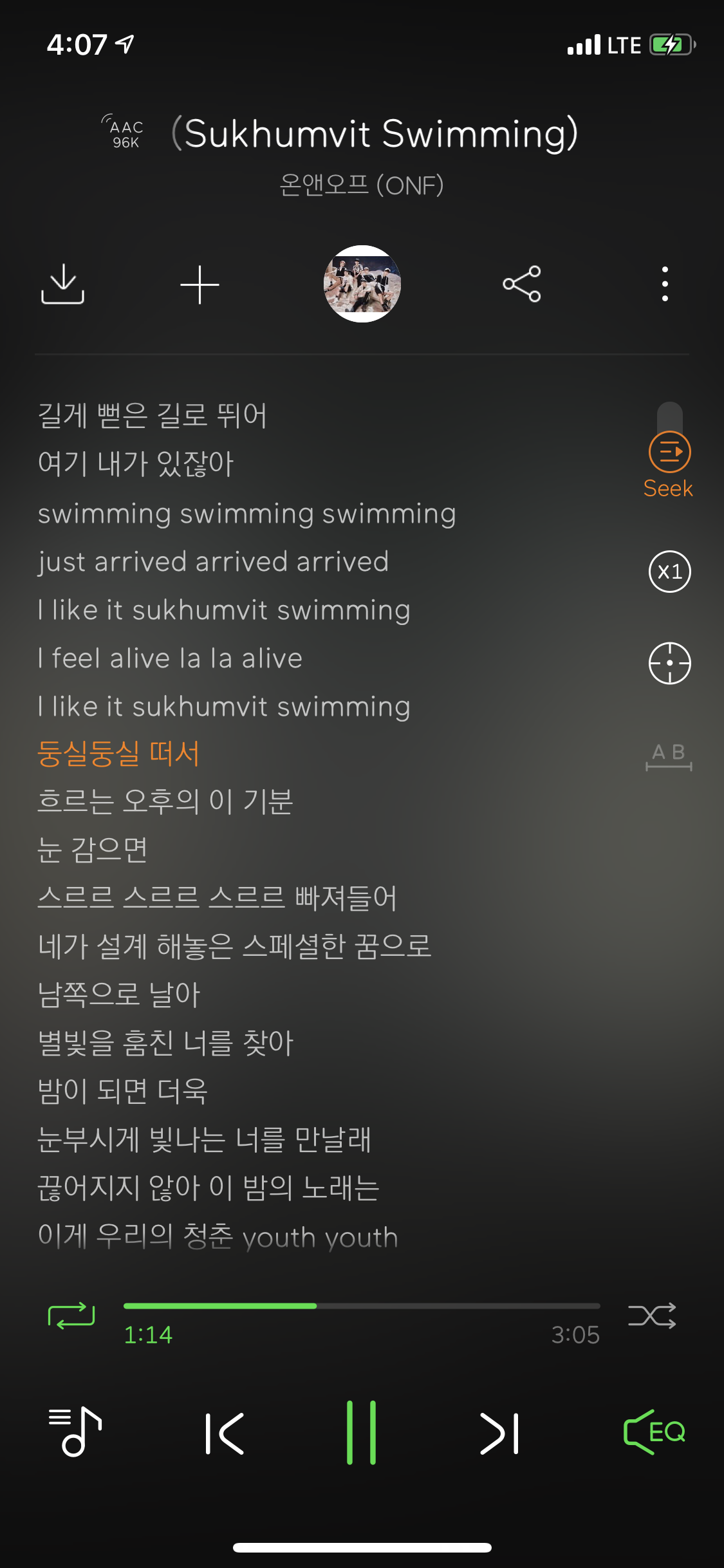Toggle shuffle playback
Viewport: 724px width, 1568px height.
click(652, 1316)
